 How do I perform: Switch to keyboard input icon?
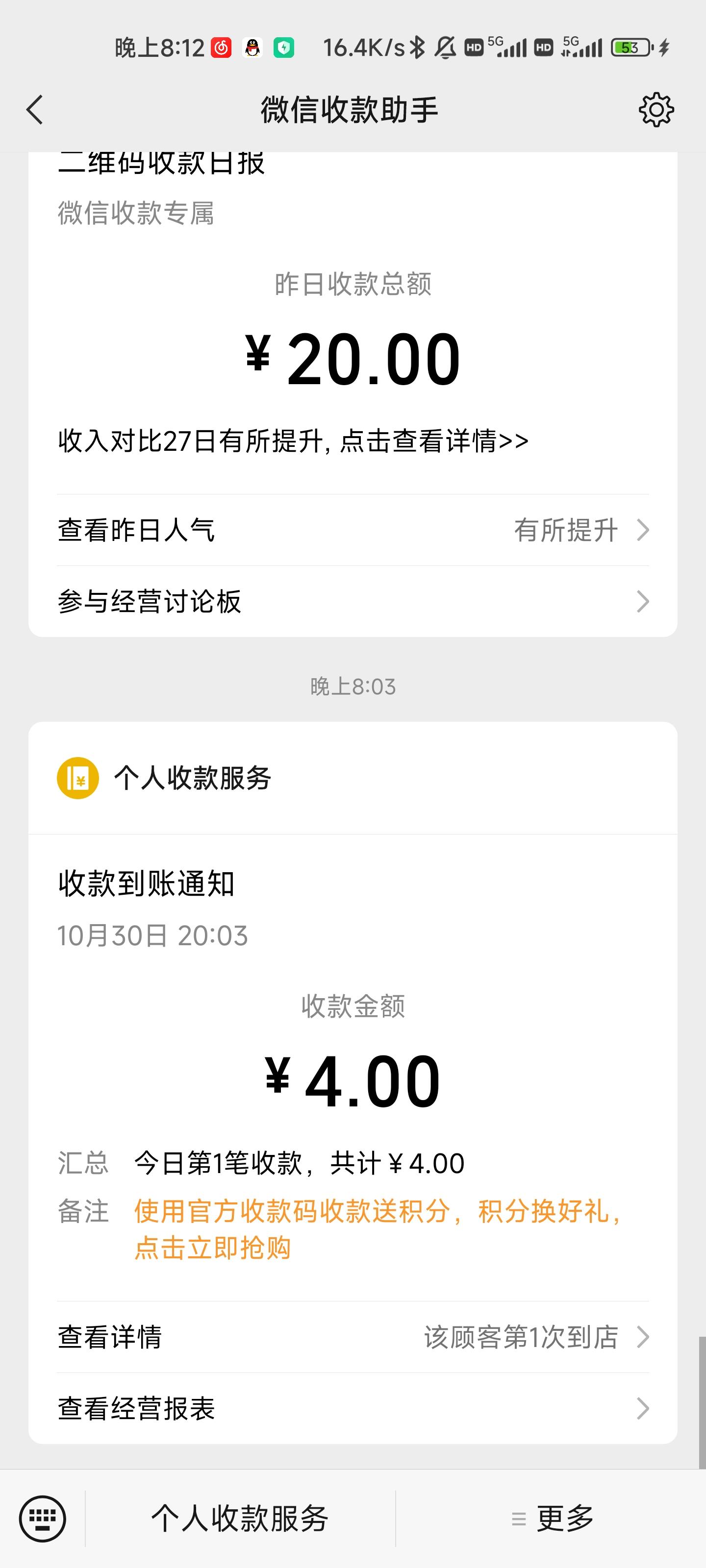[x=43, y=1519]
